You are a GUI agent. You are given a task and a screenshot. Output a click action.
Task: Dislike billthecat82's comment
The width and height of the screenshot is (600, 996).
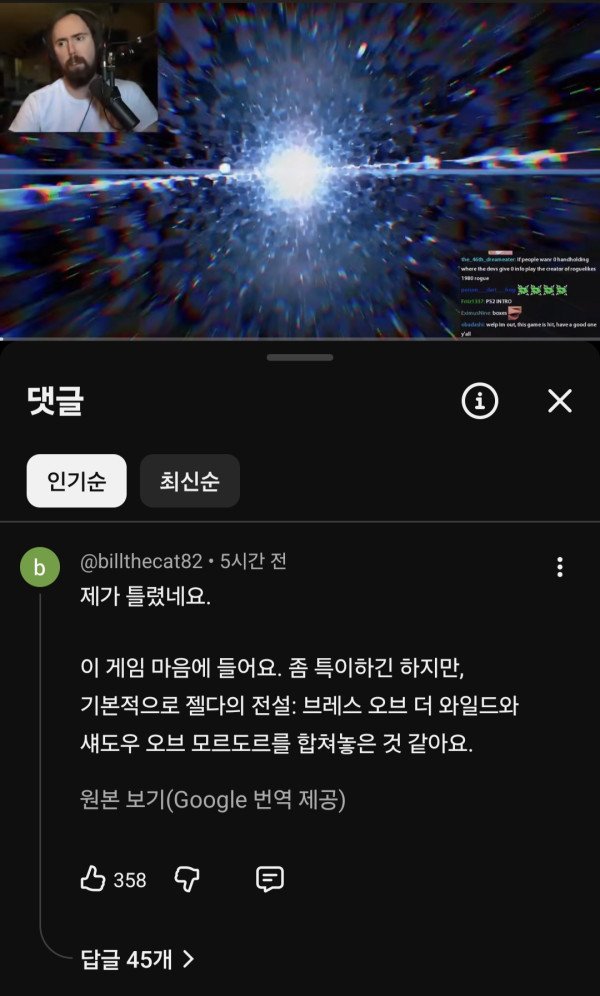(187, 879)
